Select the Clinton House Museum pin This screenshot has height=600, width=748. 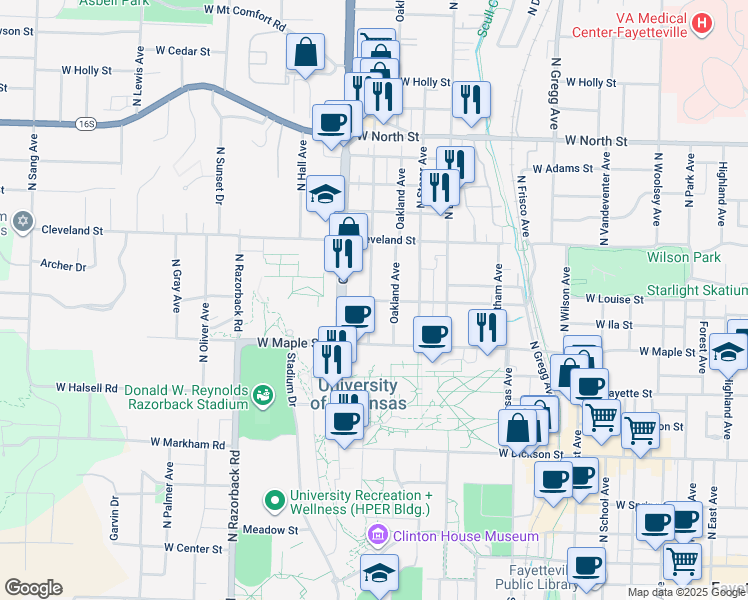tap(378, 535)
